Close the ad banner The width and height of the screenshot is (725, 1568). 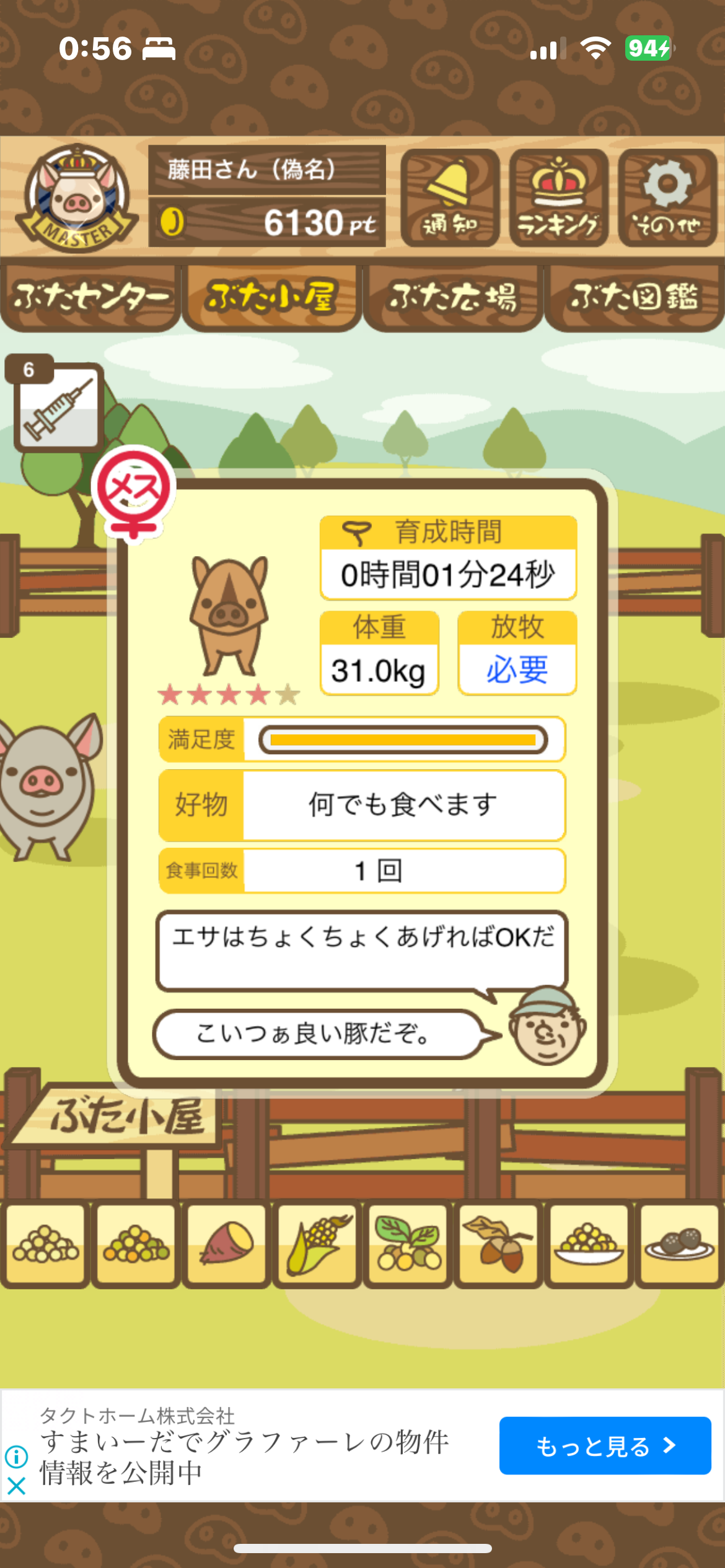click(16, 1485)
